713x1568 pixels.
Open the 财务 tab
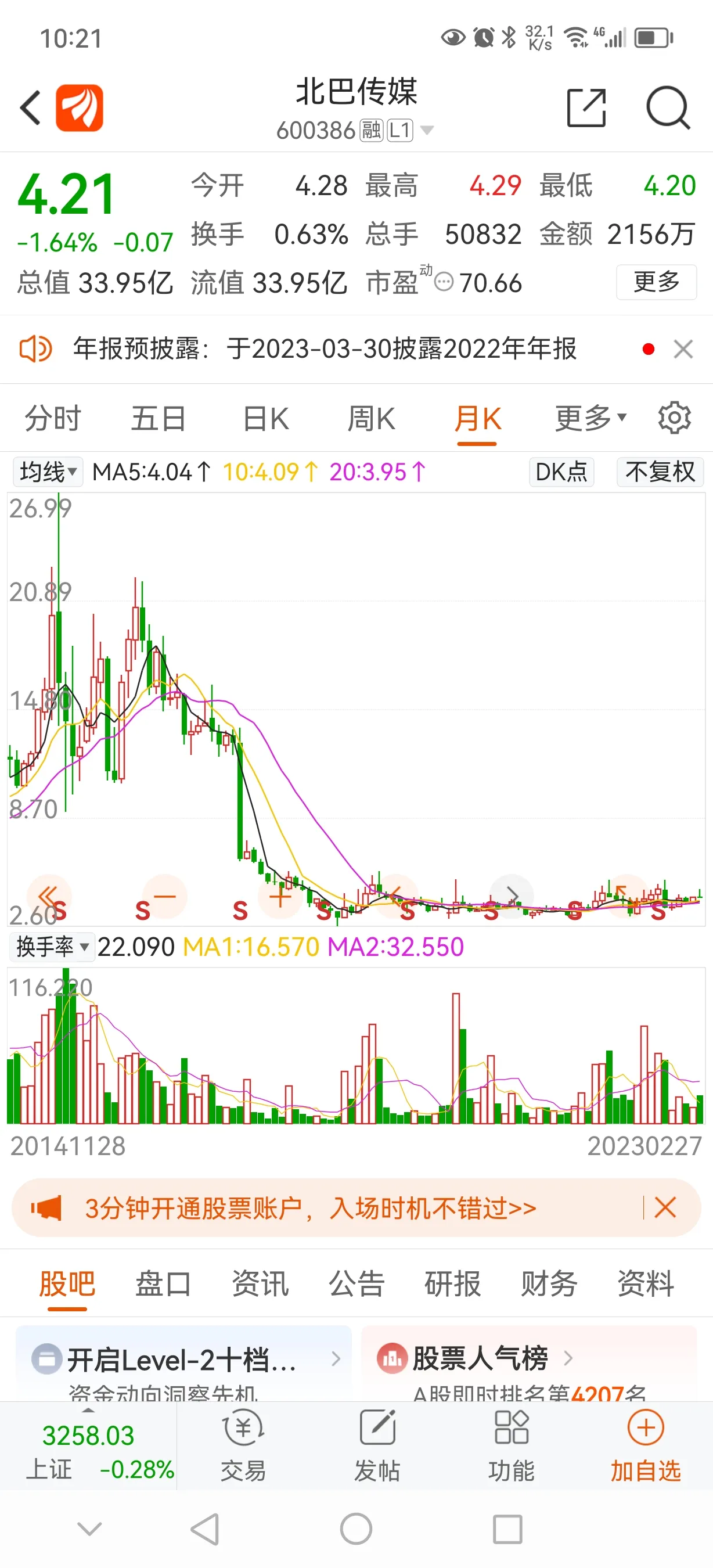click(x=549, y=1284)
